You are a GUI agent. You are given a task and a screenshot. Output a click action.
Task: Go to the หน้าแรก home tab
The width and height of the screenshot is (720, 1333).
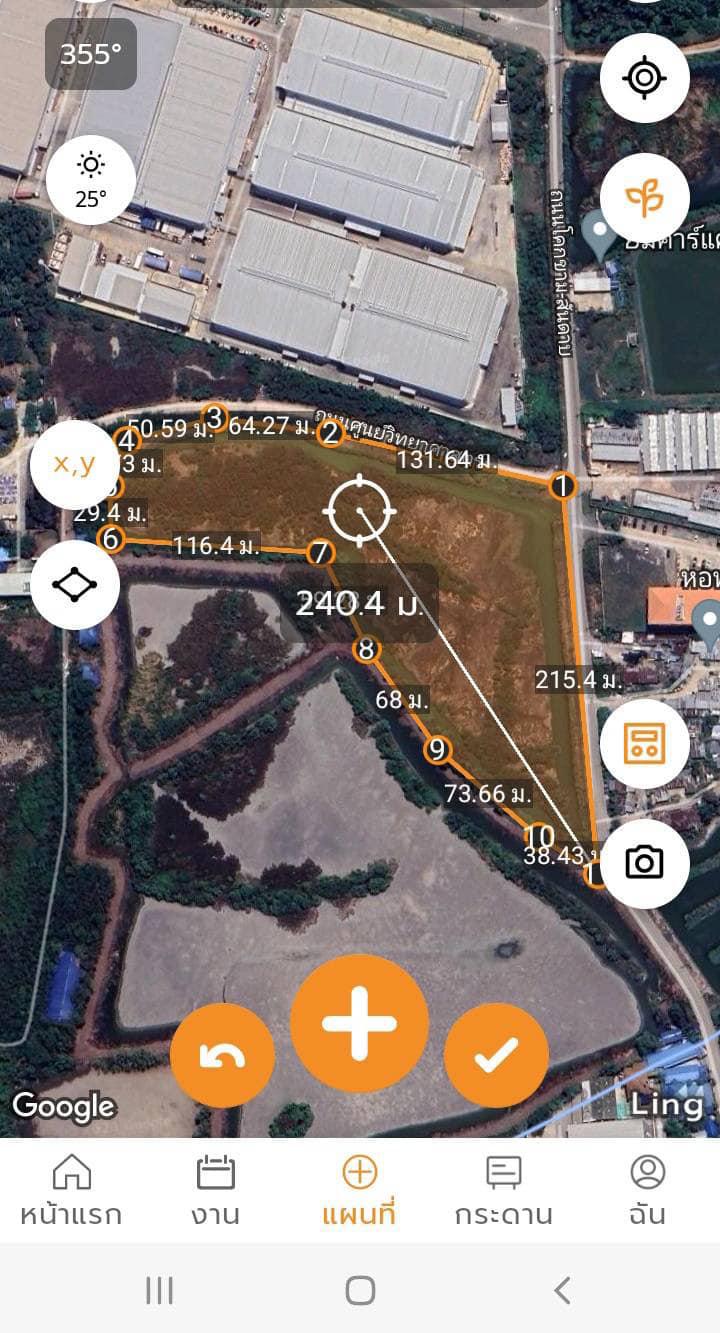pyautogui.click(x=71, y=1191)
